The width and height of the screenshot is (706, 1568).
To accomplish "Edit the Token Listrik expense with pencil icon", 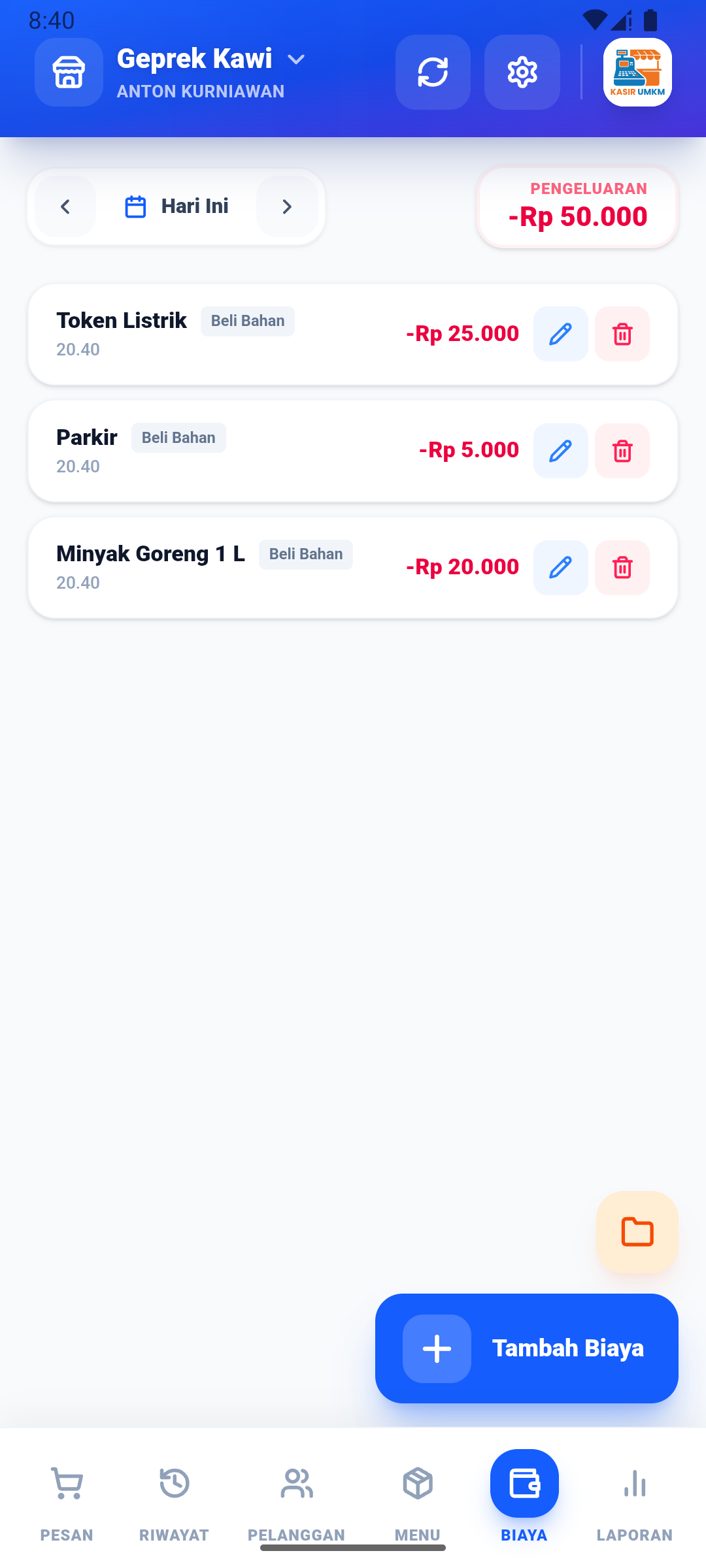I will click(560, 334).
